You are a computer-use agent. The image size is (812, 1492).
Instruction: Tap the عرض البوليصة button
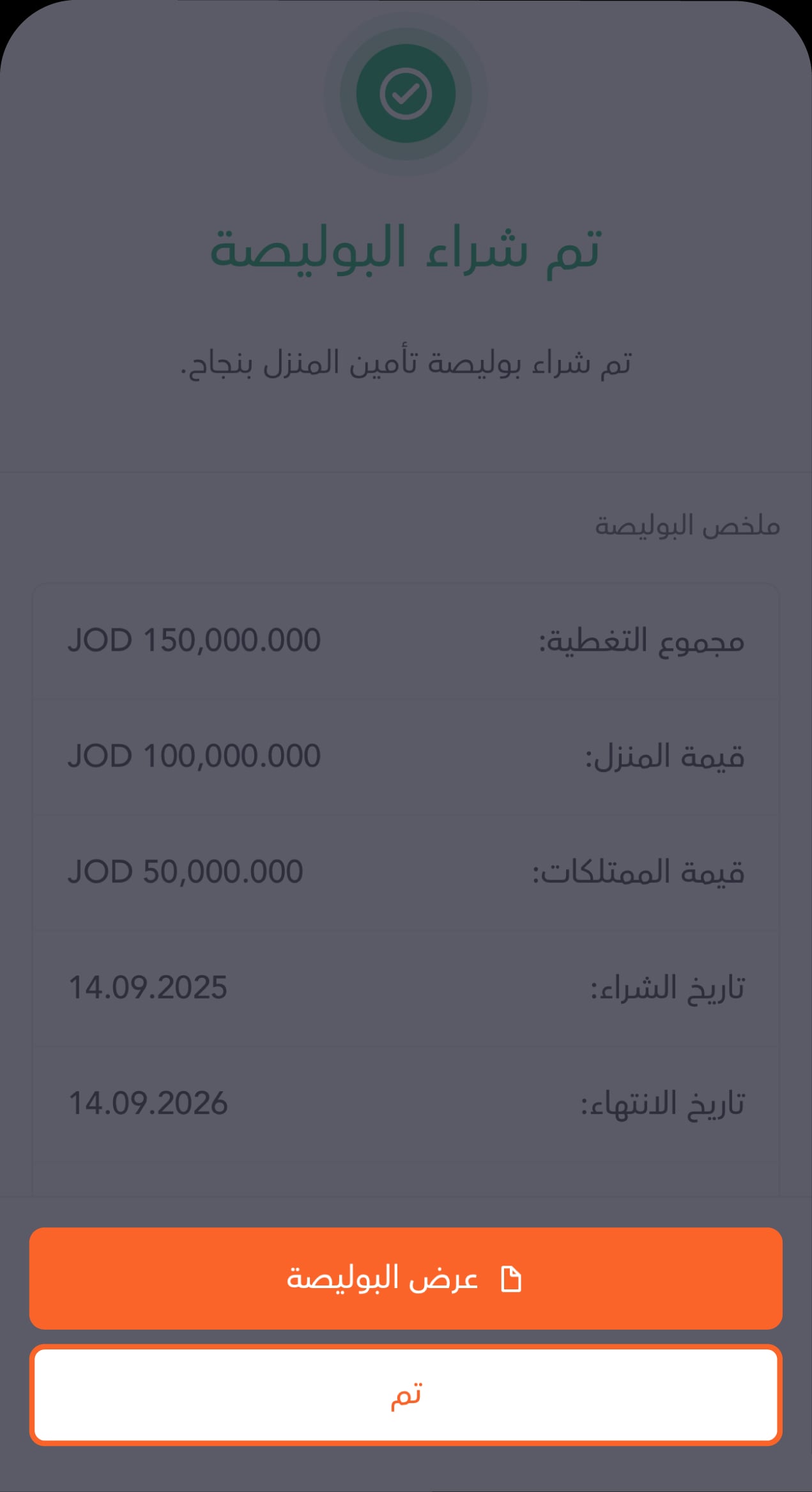[x=406, y=1278]
